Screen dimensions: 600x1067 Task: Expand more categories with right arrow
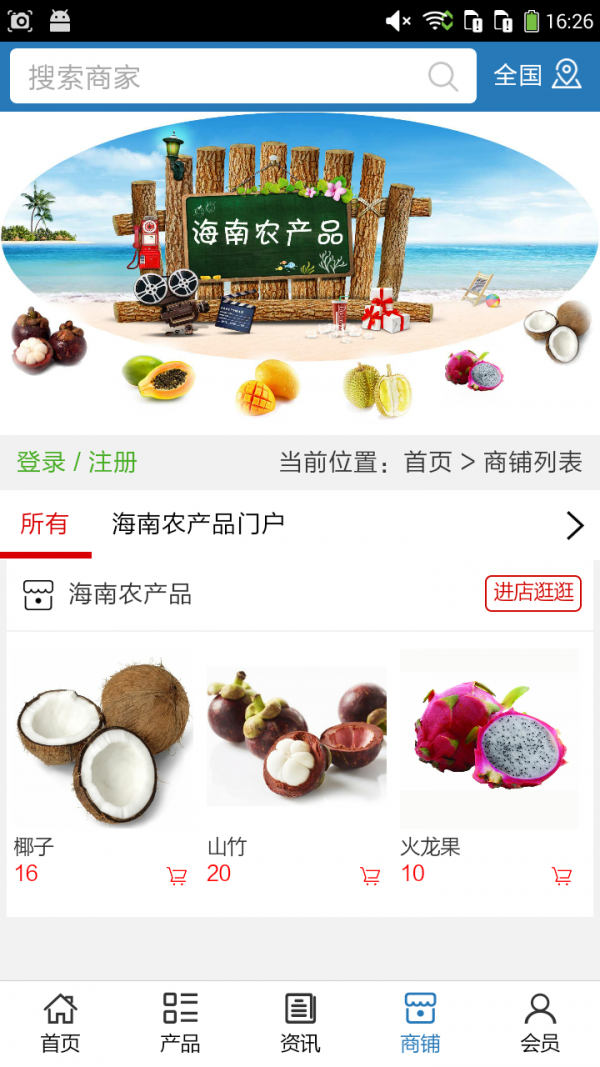tap(574, 525)
